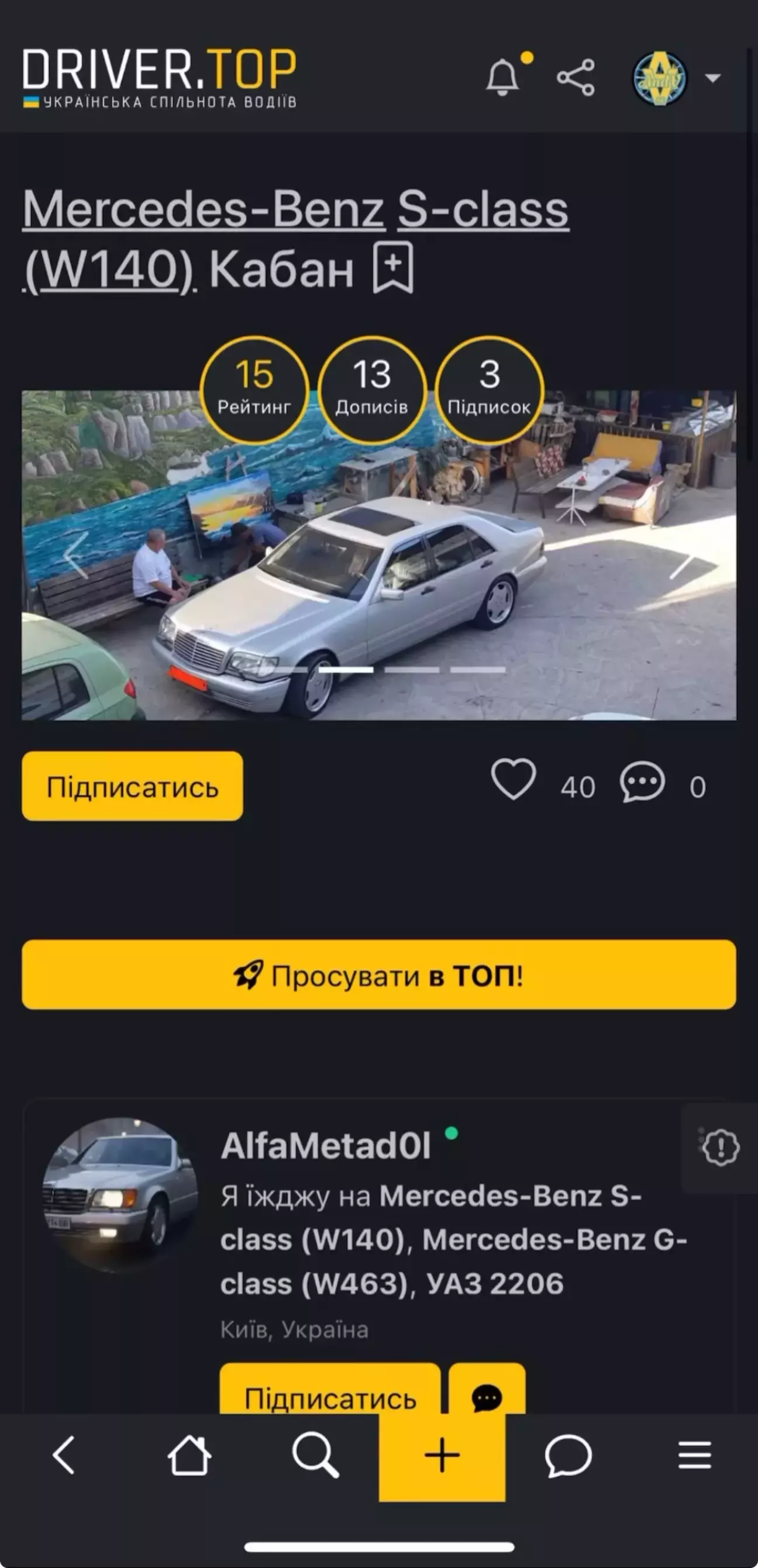Viewport: 758px width, 1568px height.
Task: Go back using bottom bar arrow
Action: (x=63, y=1455)
